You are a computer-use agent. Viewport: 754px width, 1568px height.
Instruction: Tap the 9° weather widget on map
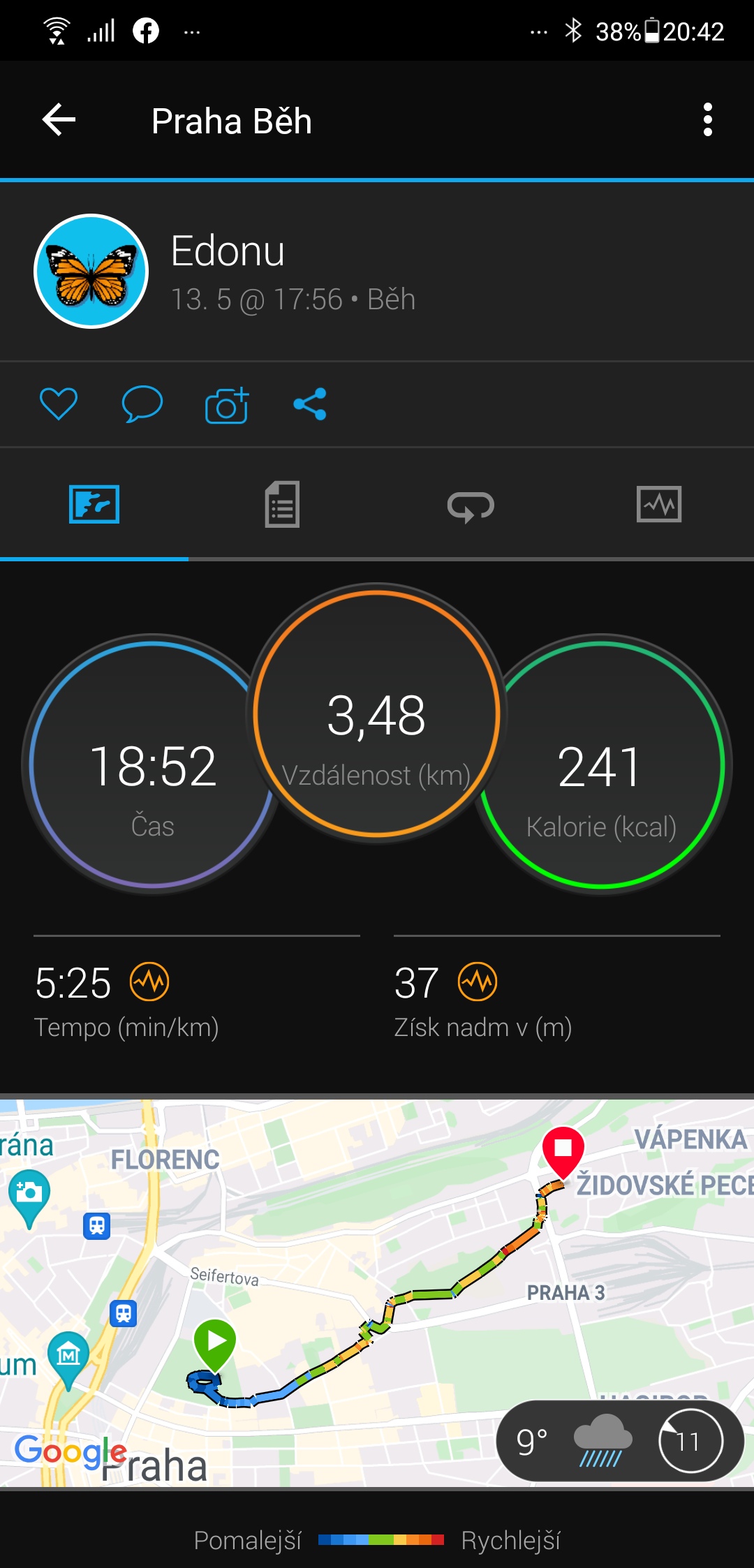[620, 1441]
